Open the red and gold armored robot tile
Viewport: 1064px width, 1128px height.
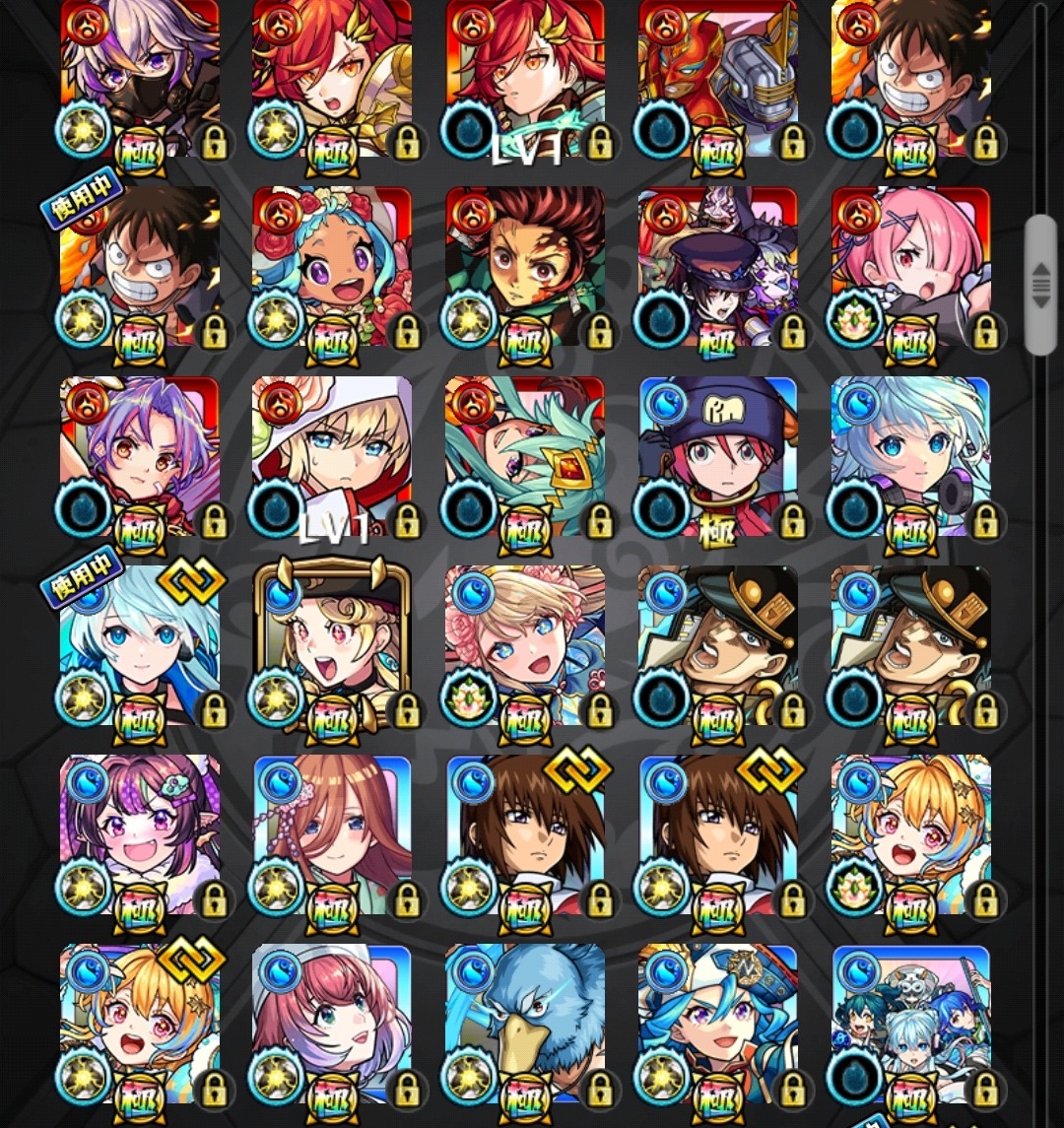pyautogui.click(x=718, y=79)
